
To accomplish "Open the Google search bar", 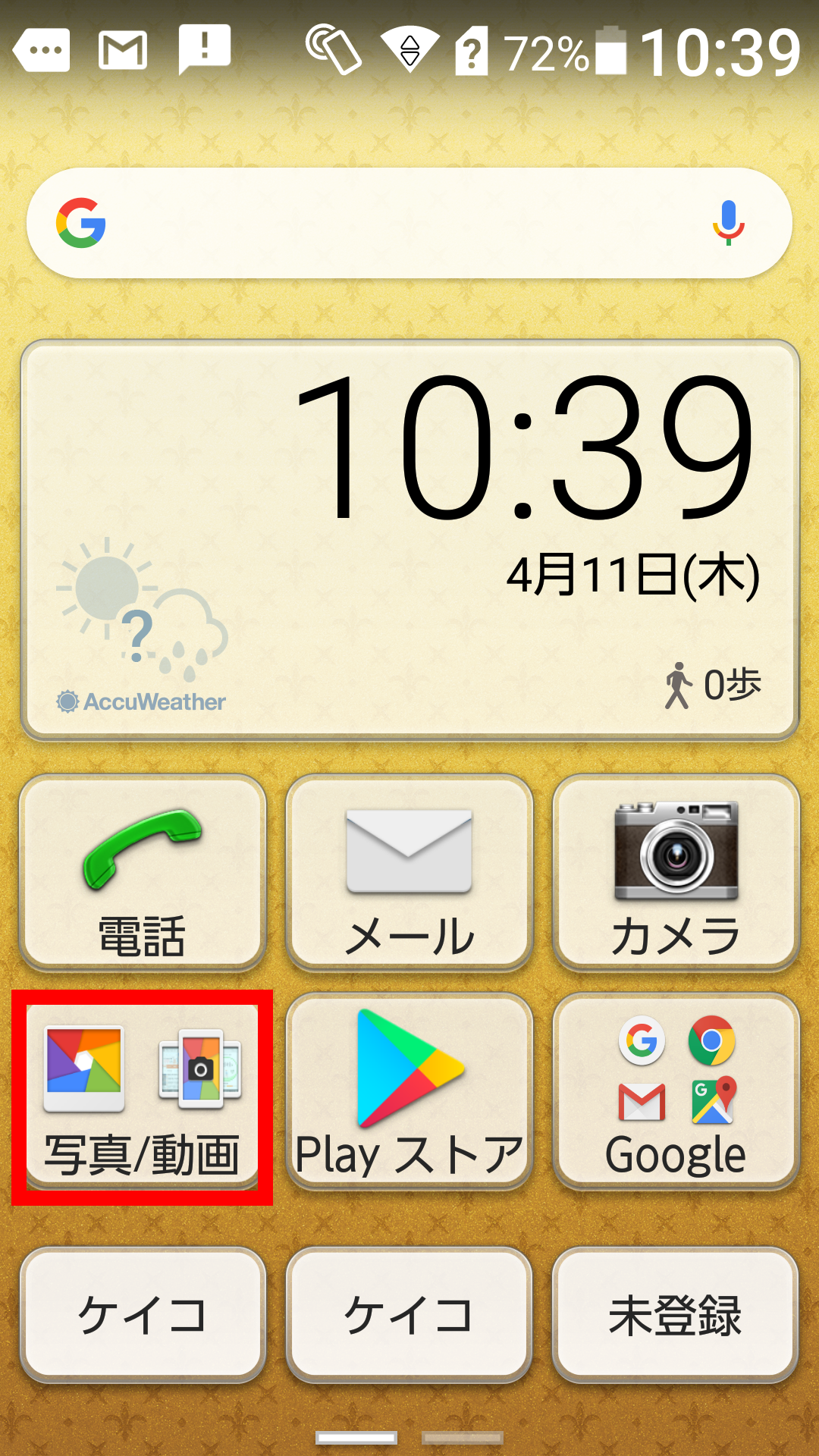I will [379, 223].
